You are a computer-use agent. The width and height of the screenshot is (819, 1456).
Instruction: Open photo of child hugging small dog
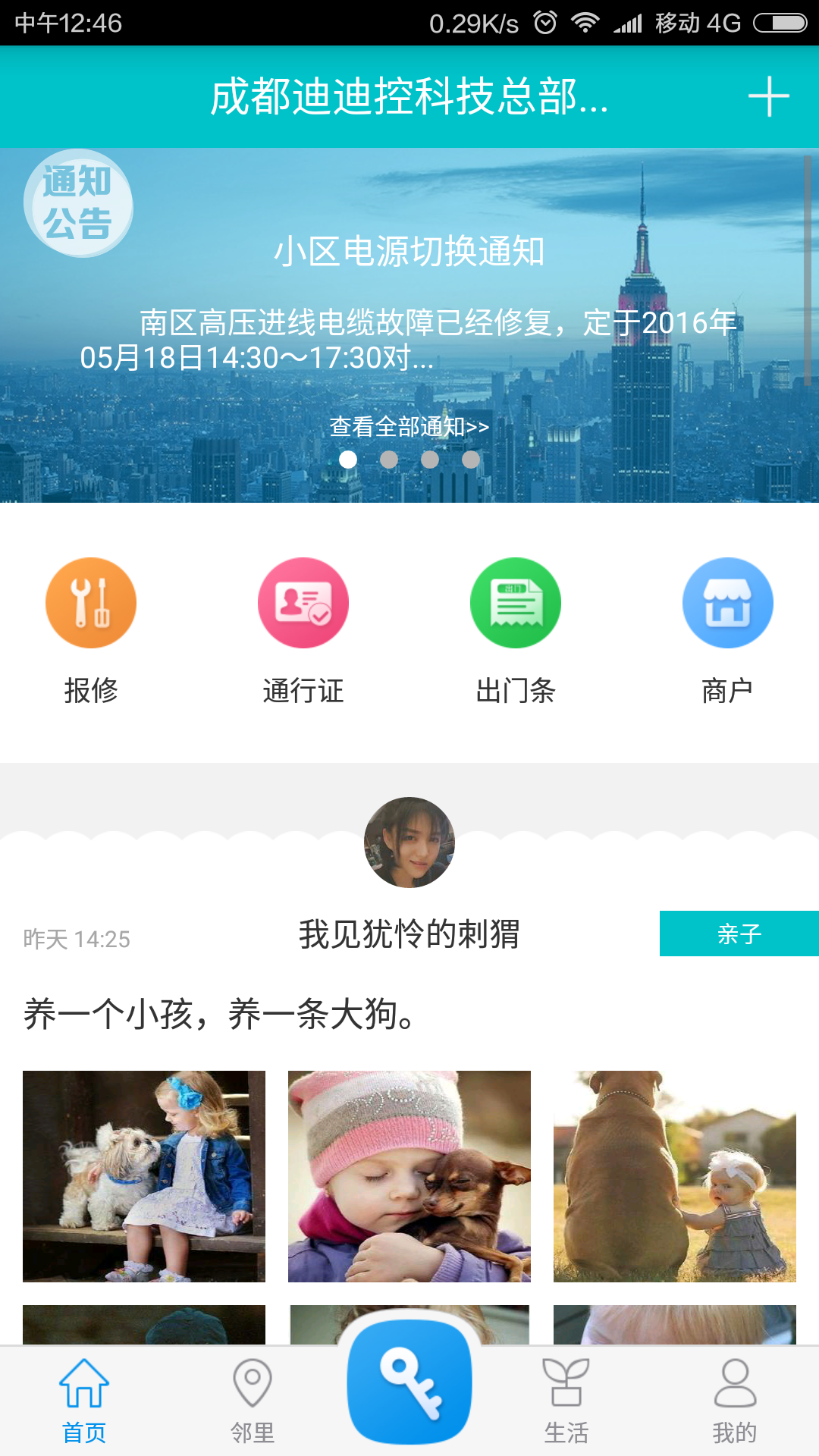409,1176
